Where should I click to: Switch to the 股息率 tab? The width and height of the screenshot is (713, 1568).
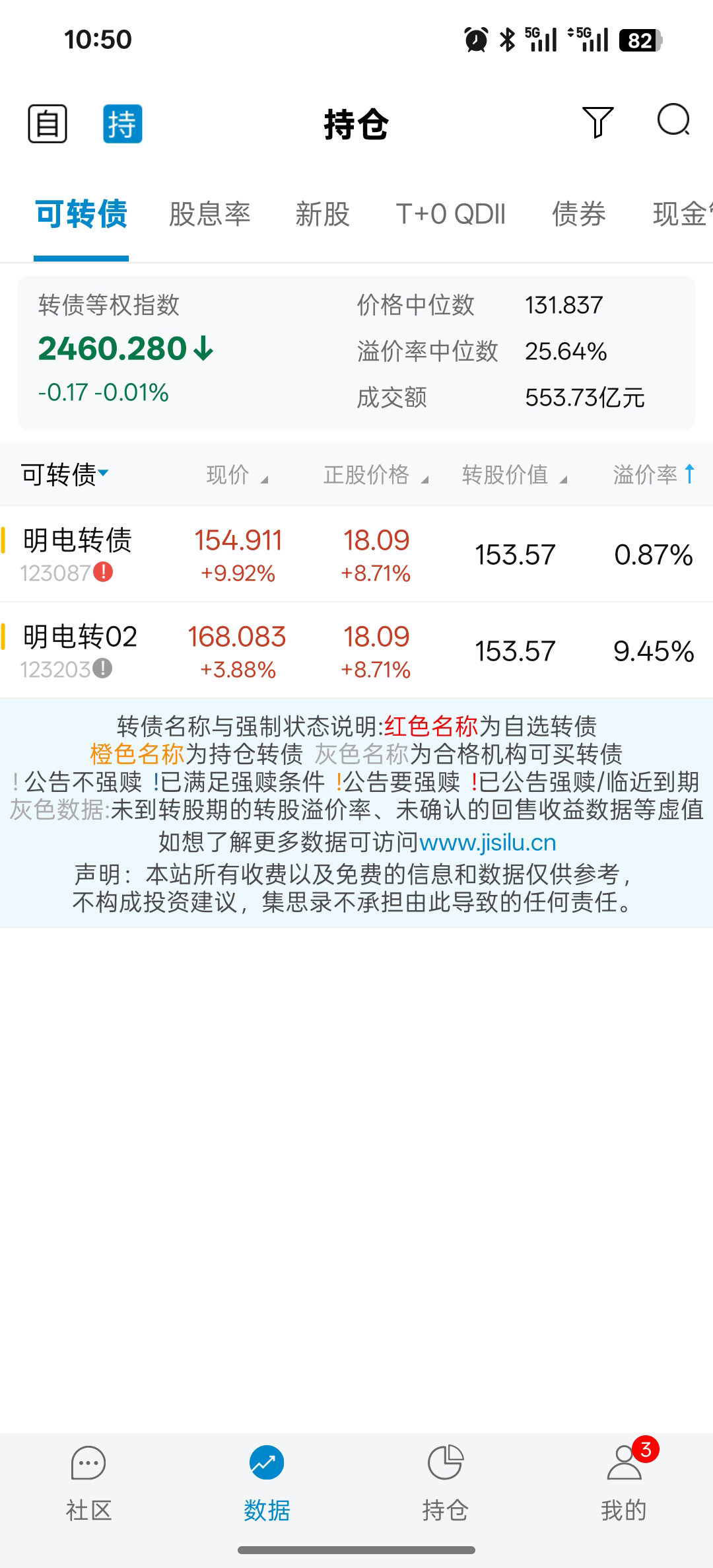(210, 214)
